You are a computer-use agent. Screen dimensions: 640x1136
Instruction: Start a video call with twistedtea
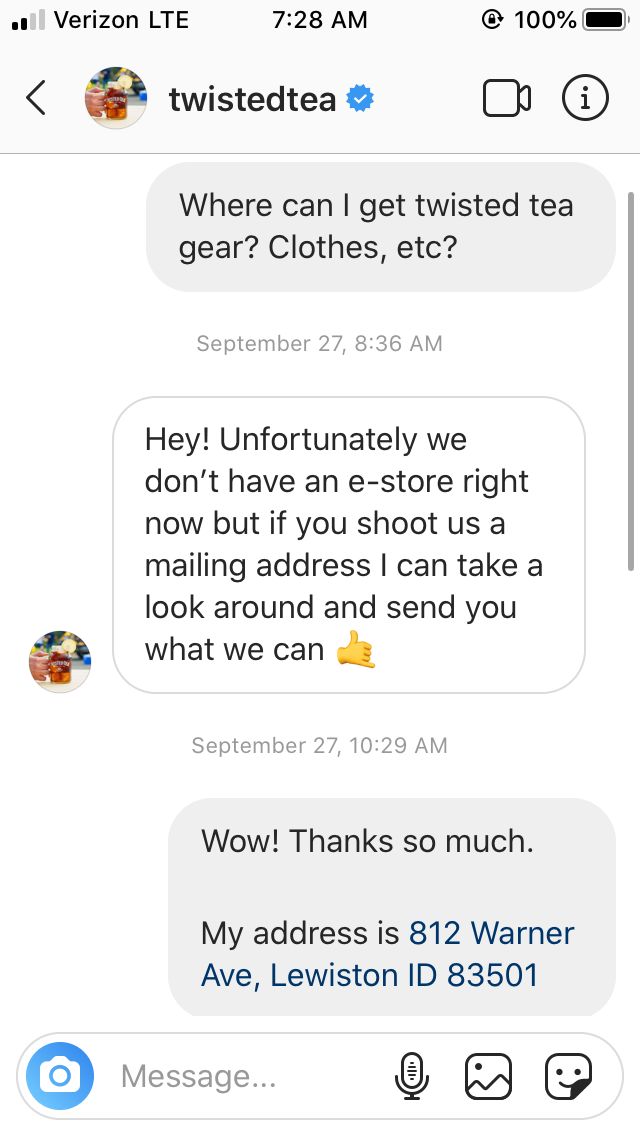click(x=507, y=99)
